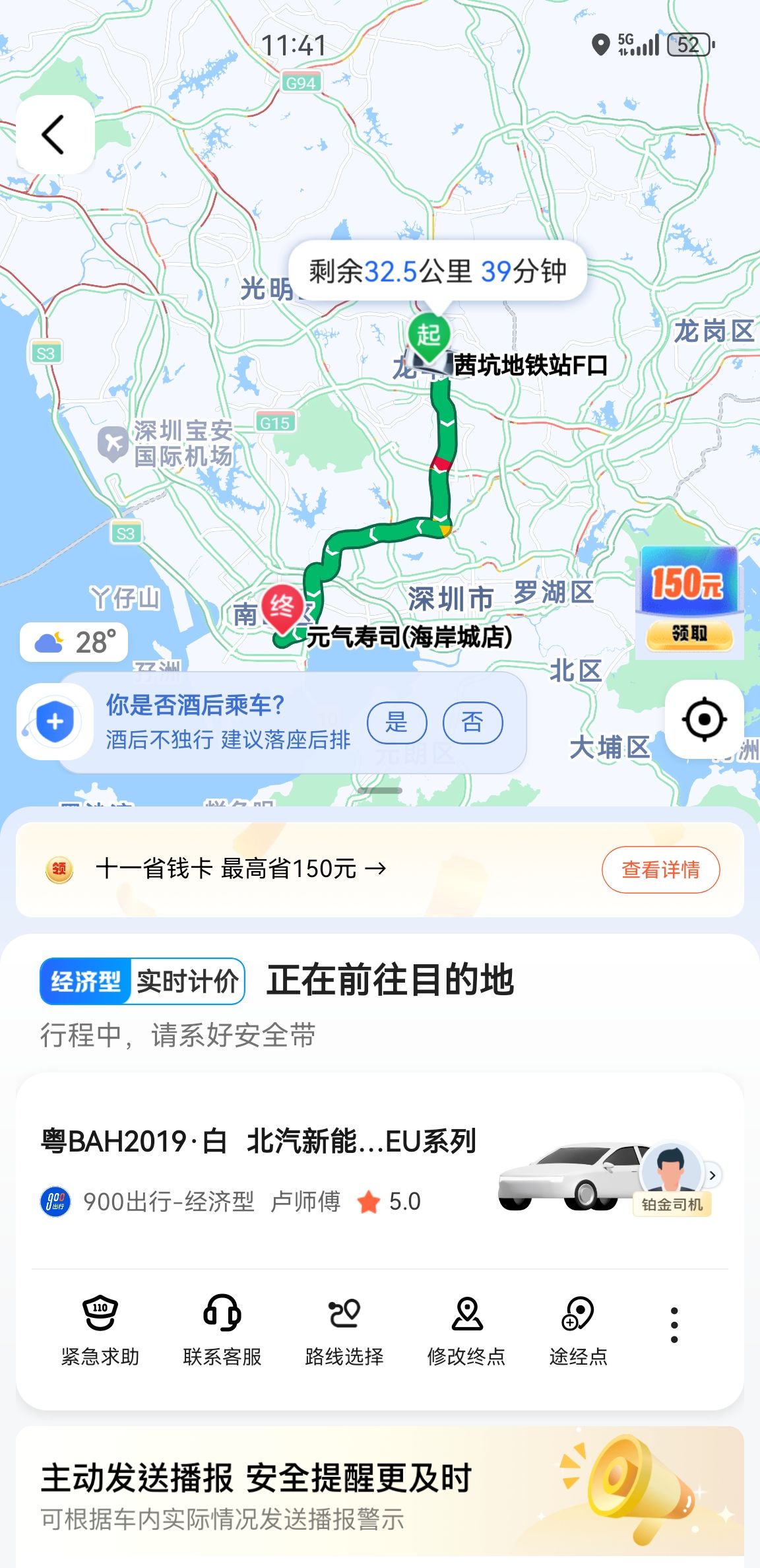Claim the 150元 coupon via 领取
This screenshot has width=760, height=1568.
689,634
